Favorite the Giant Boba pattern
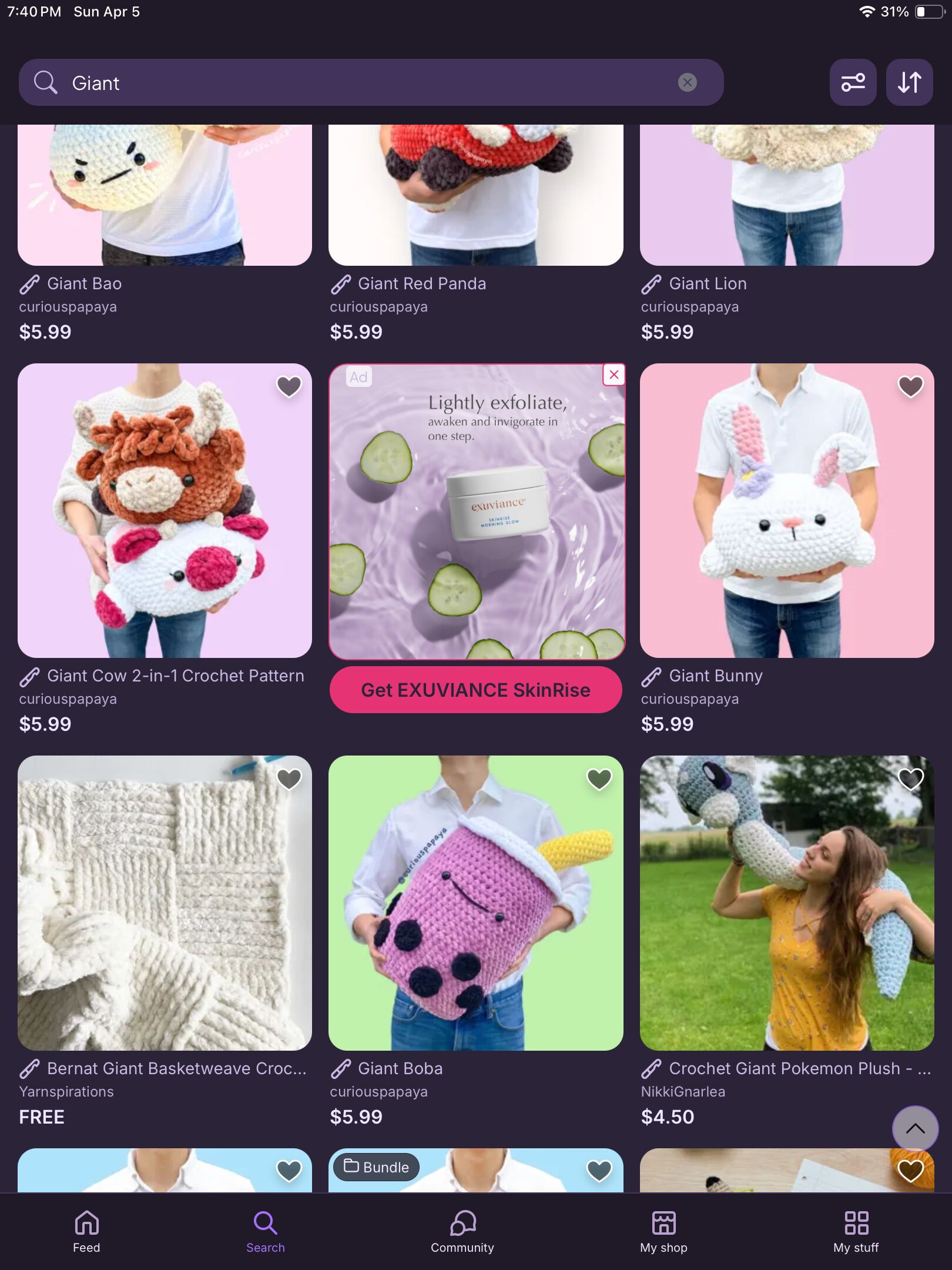 pyautogui.click(x=599, y=779)
